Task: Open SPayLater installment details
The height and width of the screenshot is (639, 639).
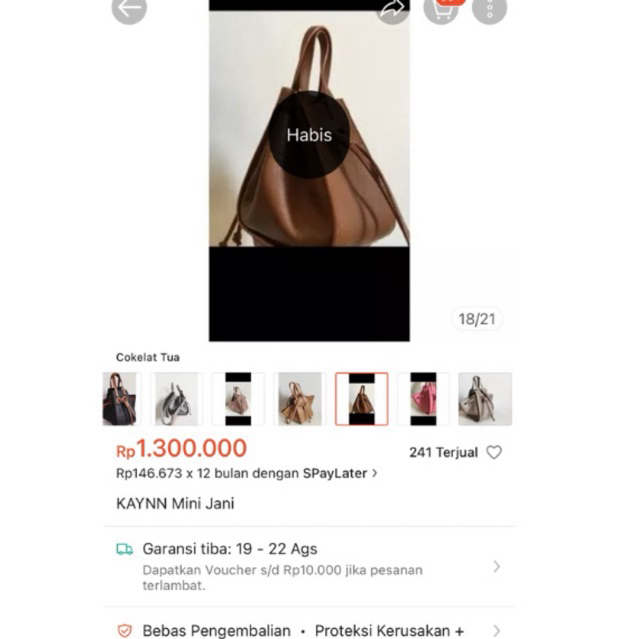Action: pyautogui.click(x=246, y=474)
